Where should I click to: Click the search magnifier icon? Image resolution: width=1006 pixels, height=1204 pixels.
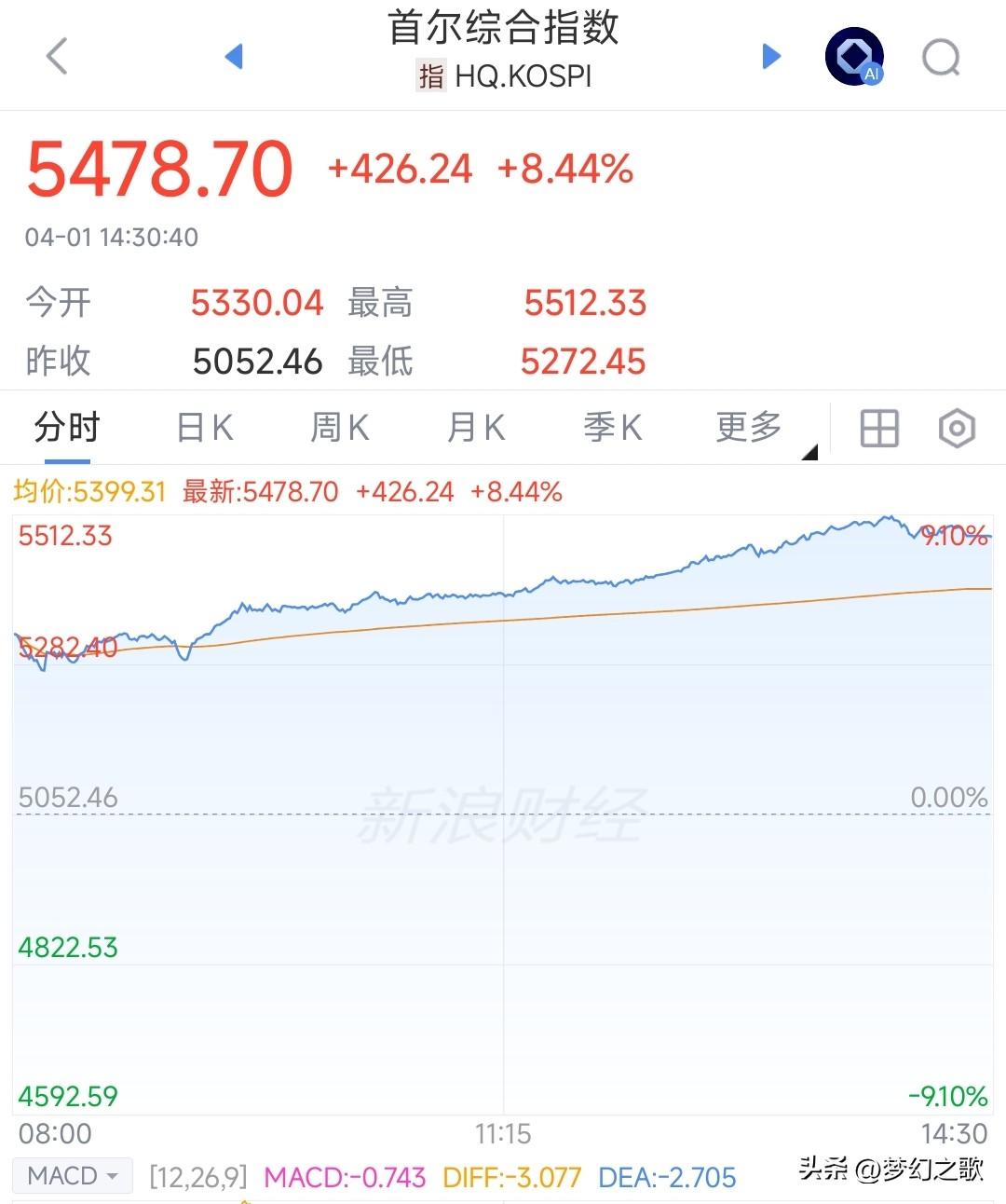(x=941, y=56)
